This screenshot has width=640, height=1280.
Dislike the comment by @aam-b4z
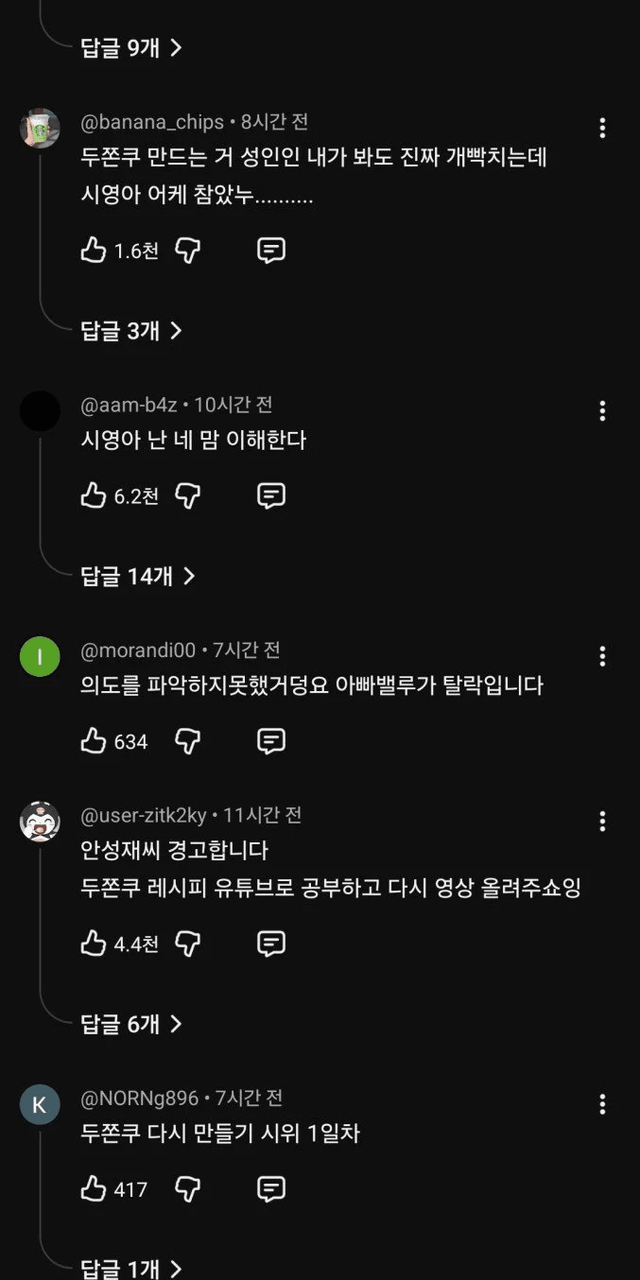[x=188, y=495]
